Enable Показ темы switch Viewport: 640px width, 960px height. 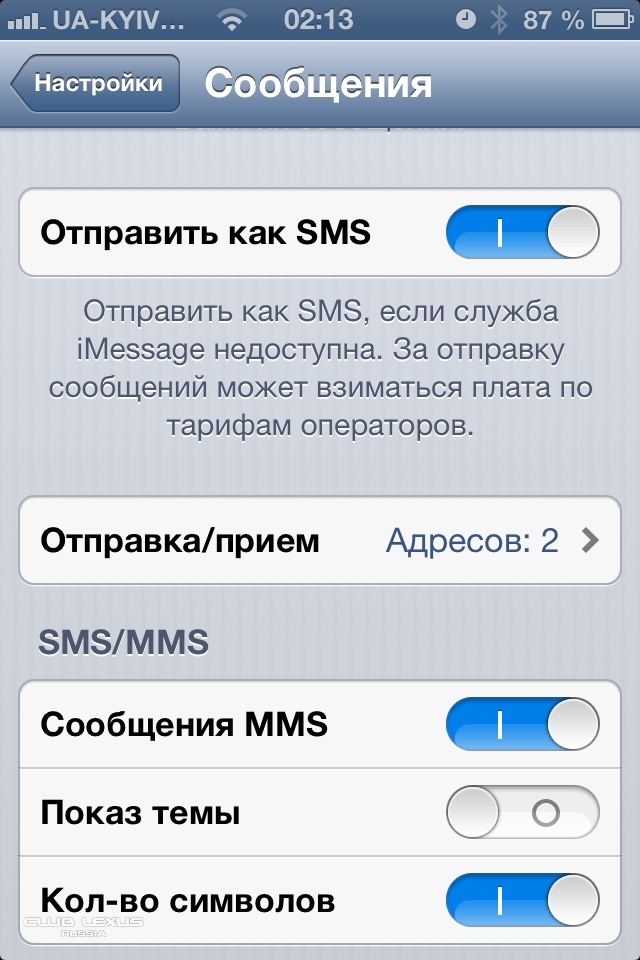(x=522, y=813)
